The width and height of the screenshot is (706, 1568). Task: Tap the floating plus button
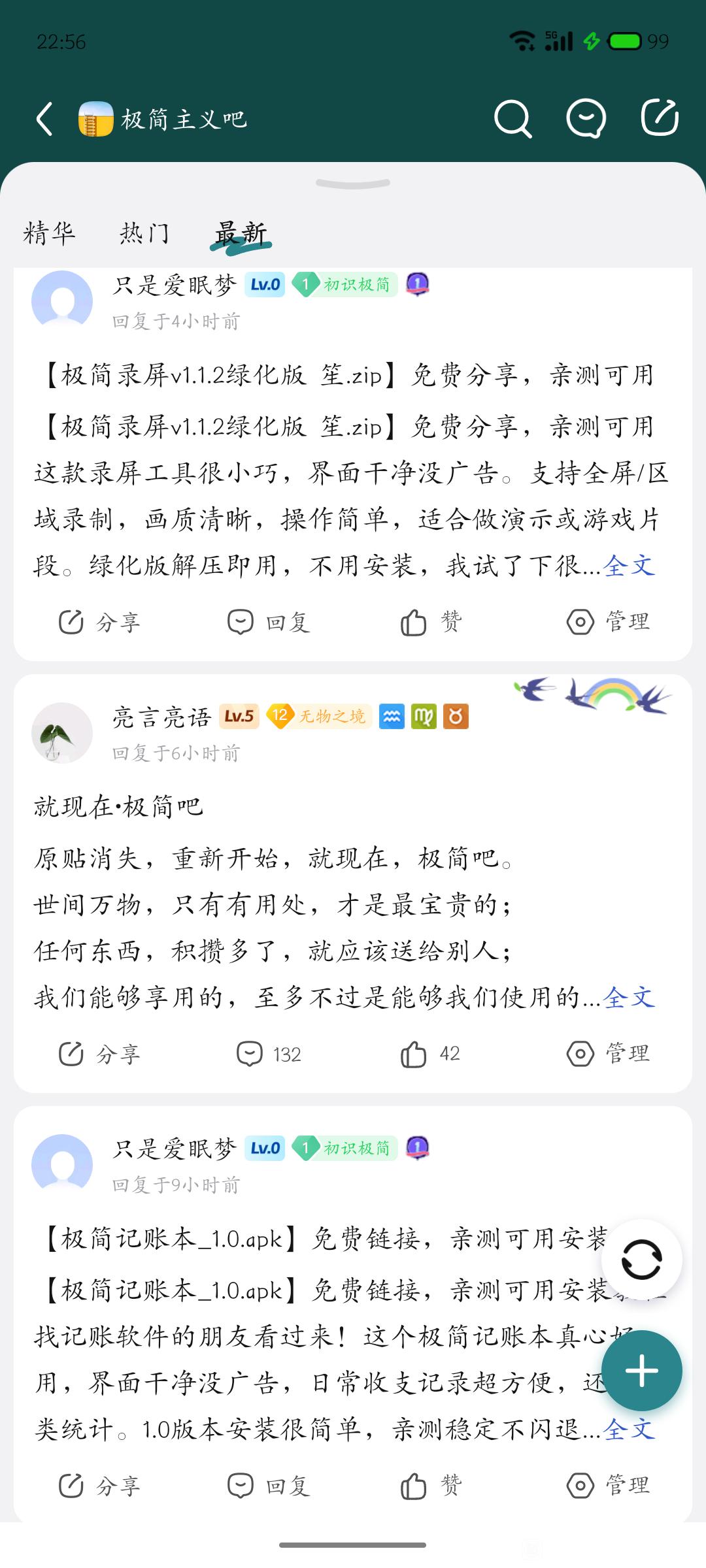coord(642,1370)
